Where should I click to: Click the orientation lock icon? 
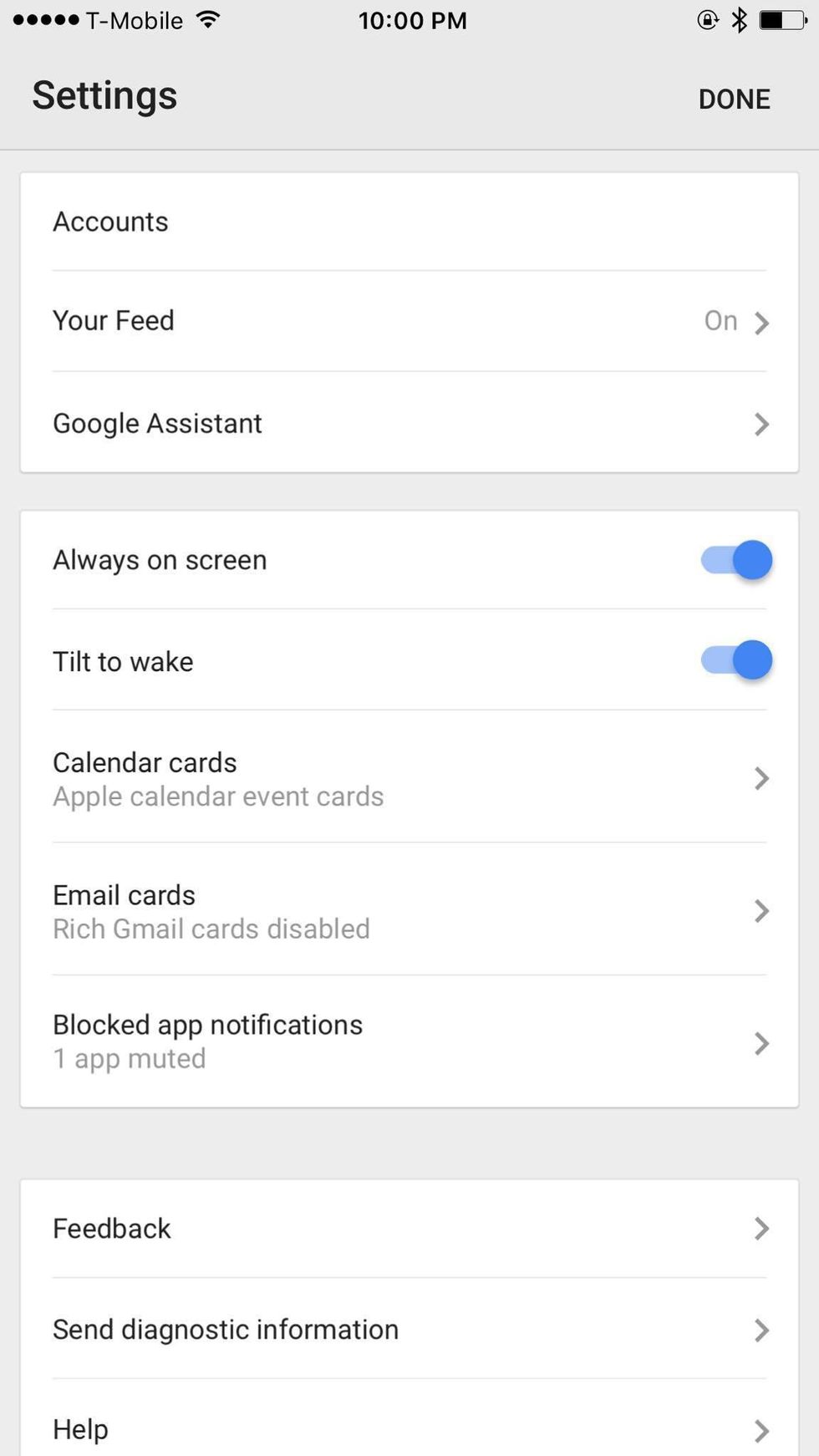707,20
